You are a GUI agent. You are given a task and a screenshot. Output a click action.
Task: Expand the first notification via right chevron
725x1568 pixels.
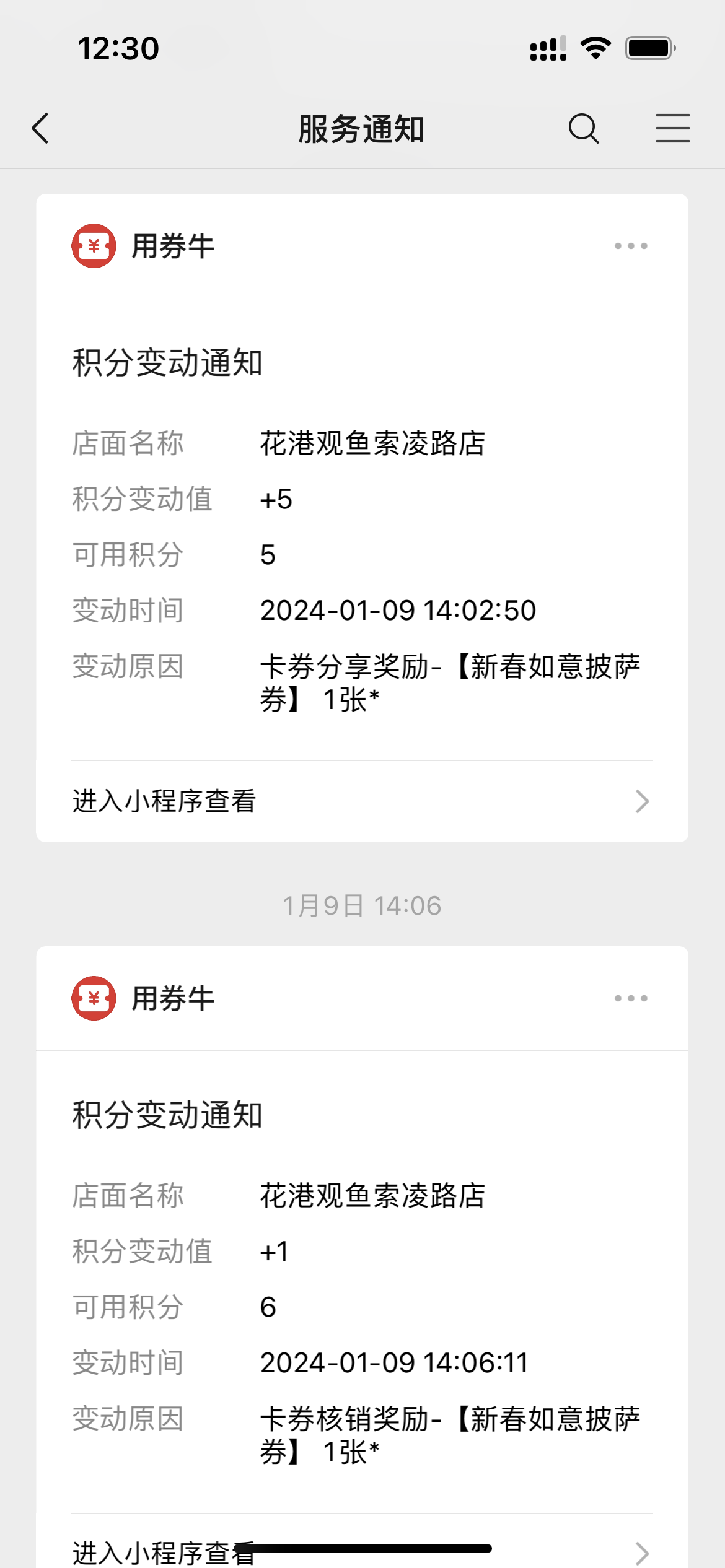(x=642, y=802)
